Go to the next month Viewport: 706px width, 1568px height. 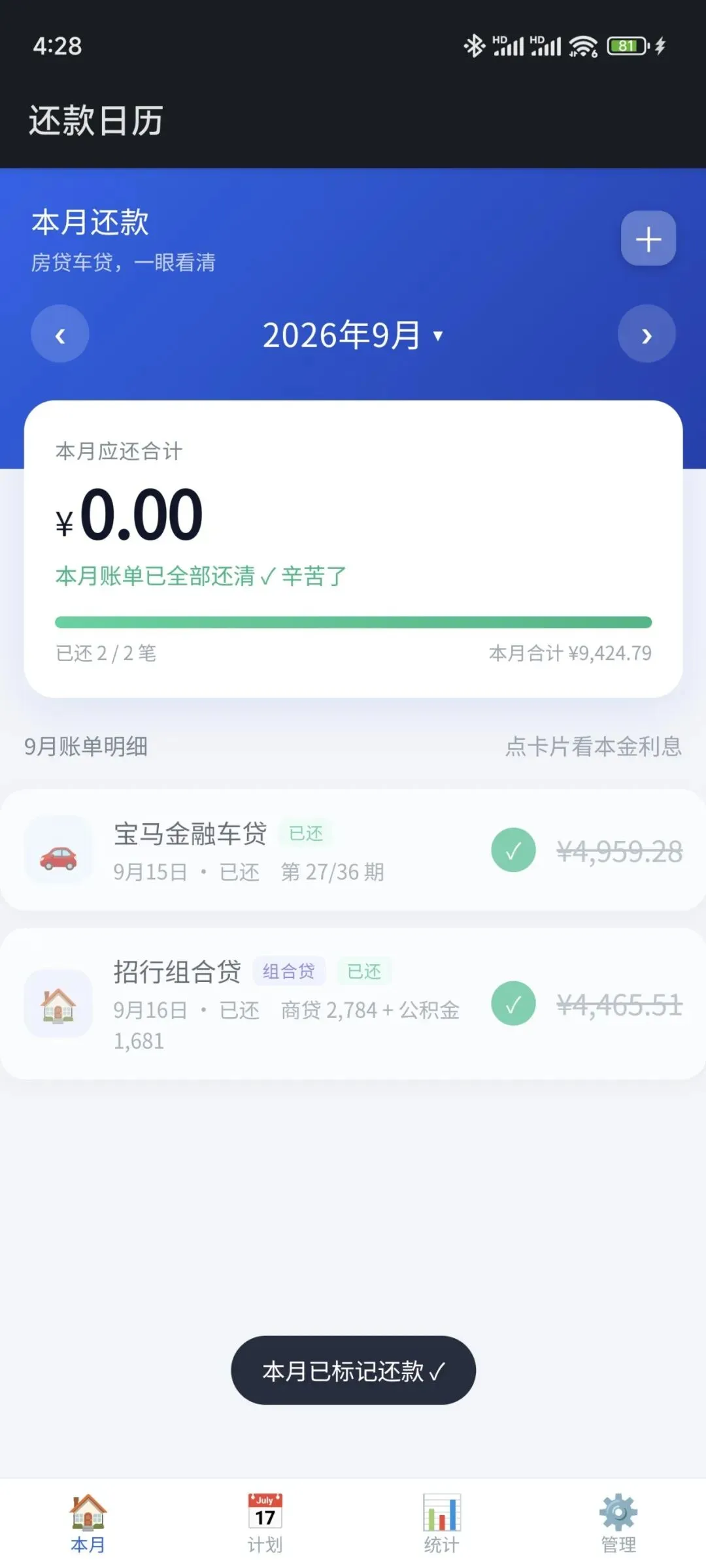tap(647, 334)
